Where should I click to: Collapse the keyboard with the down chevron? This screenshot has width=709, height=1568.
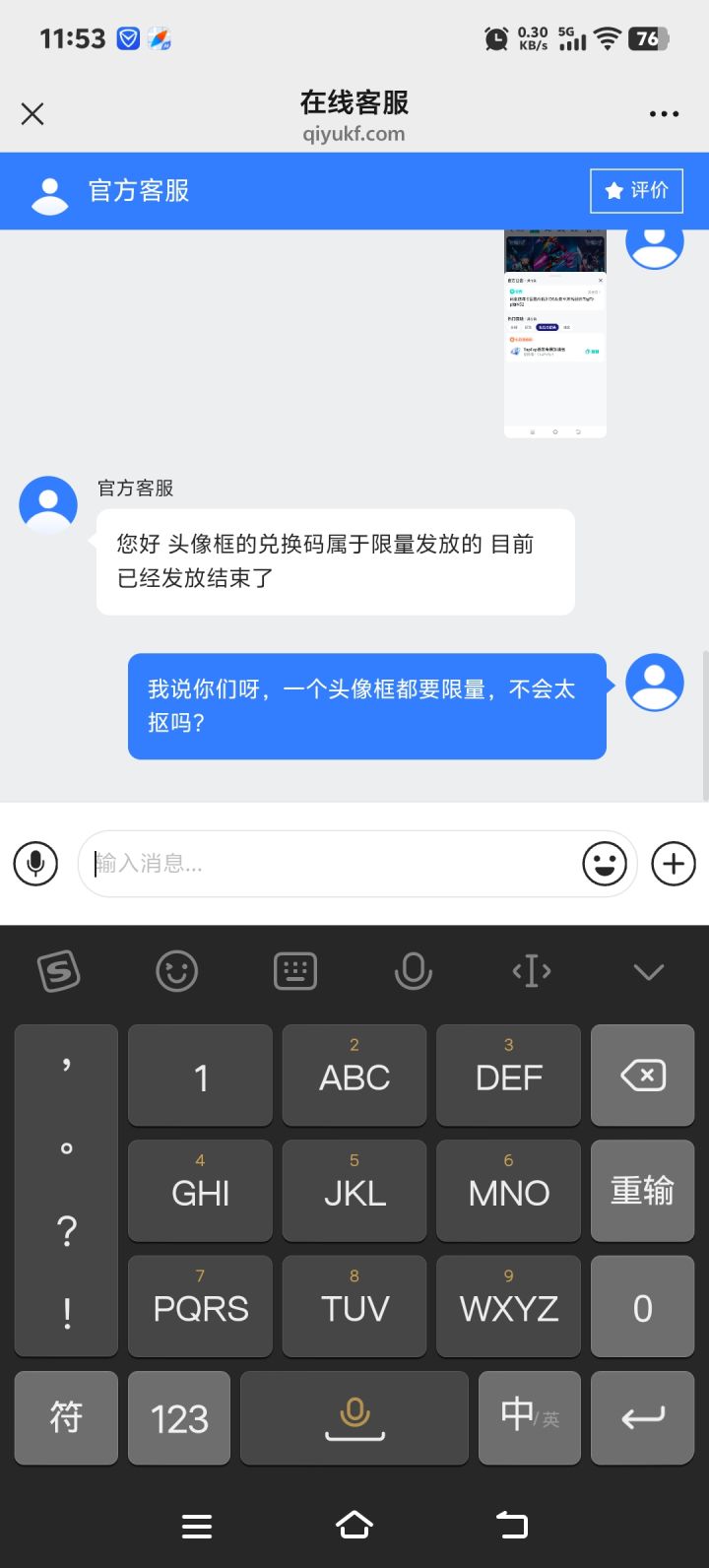[648, 971]
